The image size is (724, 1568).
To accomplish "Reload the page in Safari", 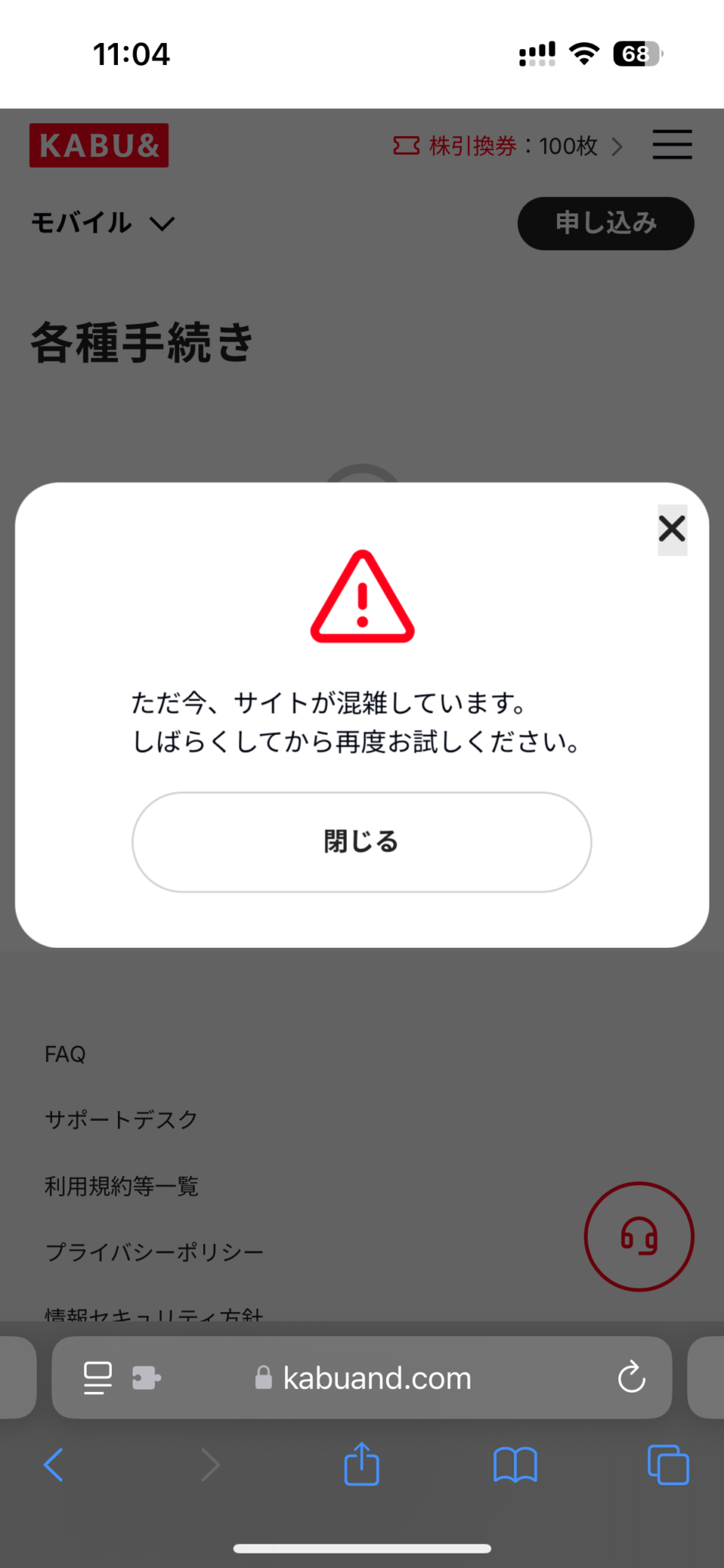I will coord(631,1377).
